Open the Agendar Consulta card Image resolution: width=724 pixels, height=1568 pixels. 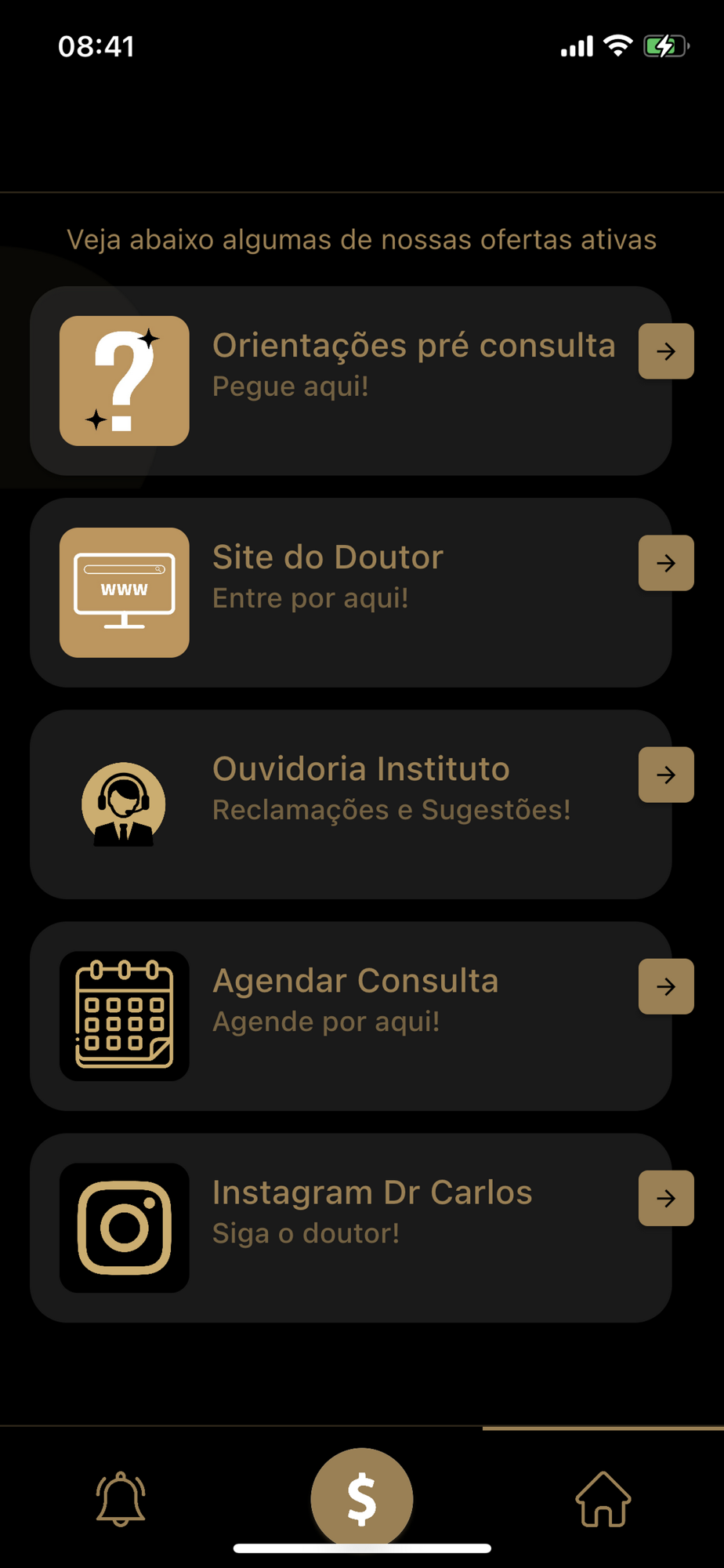coord(350,1016)
